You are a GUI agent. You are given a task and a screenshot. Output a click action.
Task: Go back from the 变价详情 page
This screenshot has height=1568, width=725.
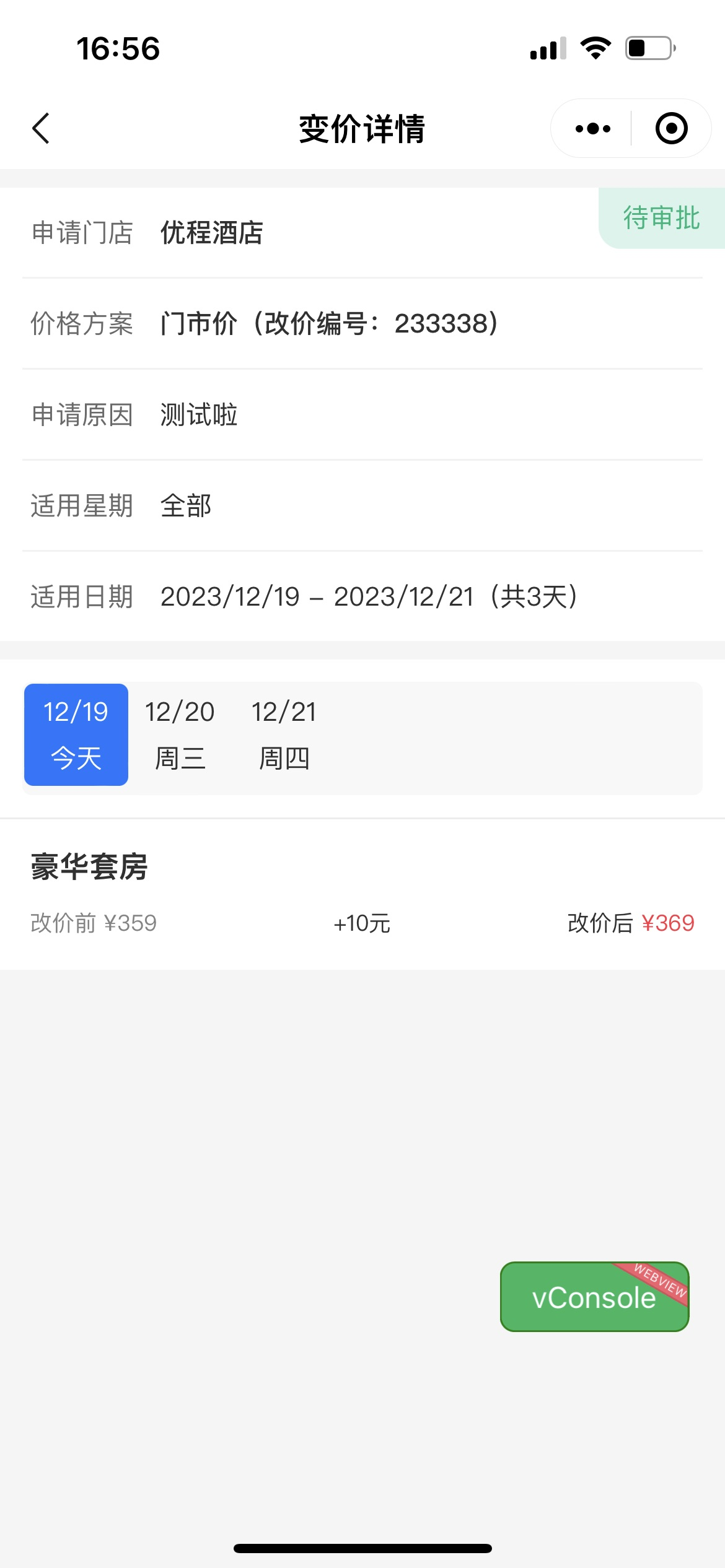click(x=41, y=128)
